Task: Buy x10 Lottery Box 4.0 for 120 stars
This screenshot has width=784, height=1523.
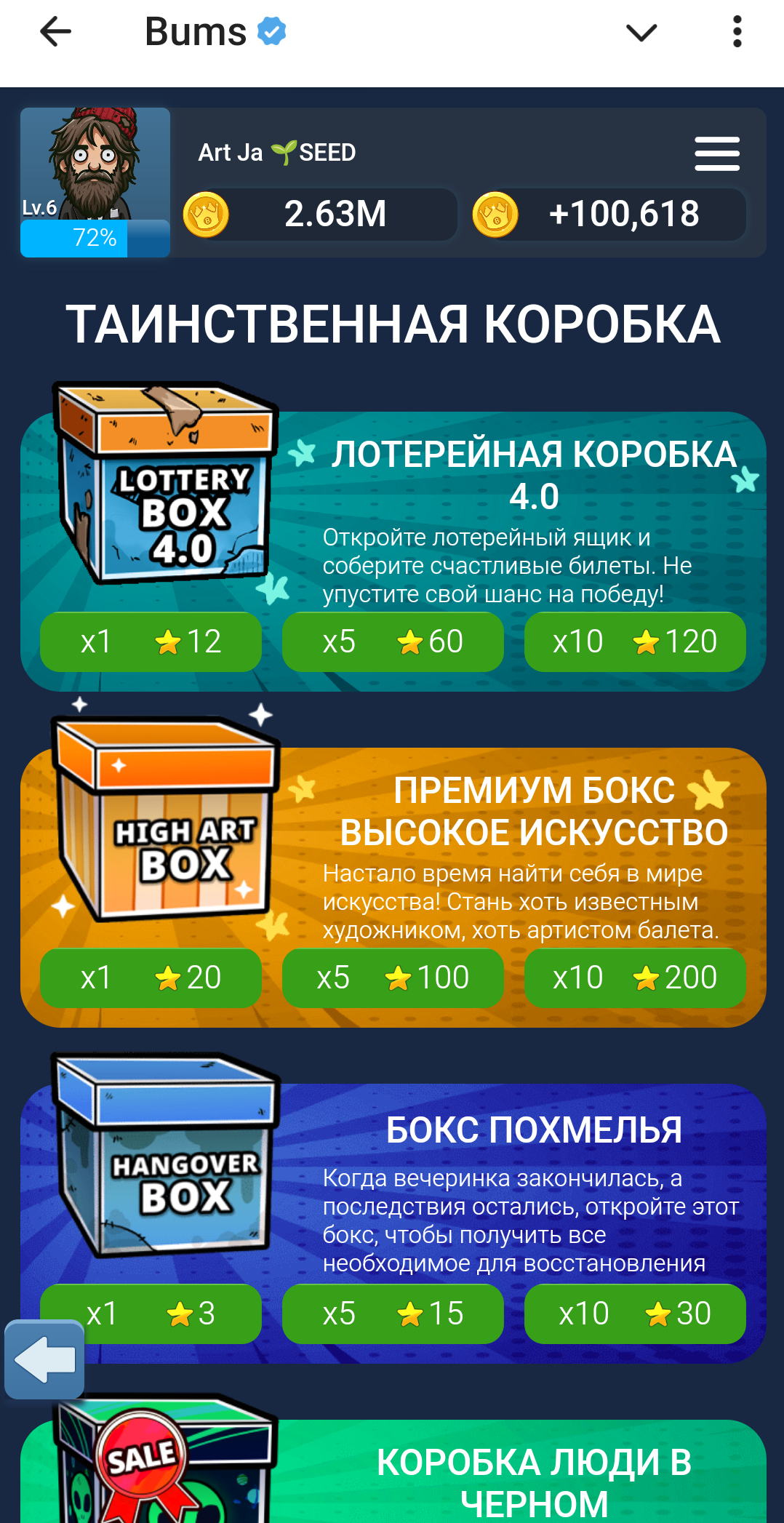Action: point(634,641)
